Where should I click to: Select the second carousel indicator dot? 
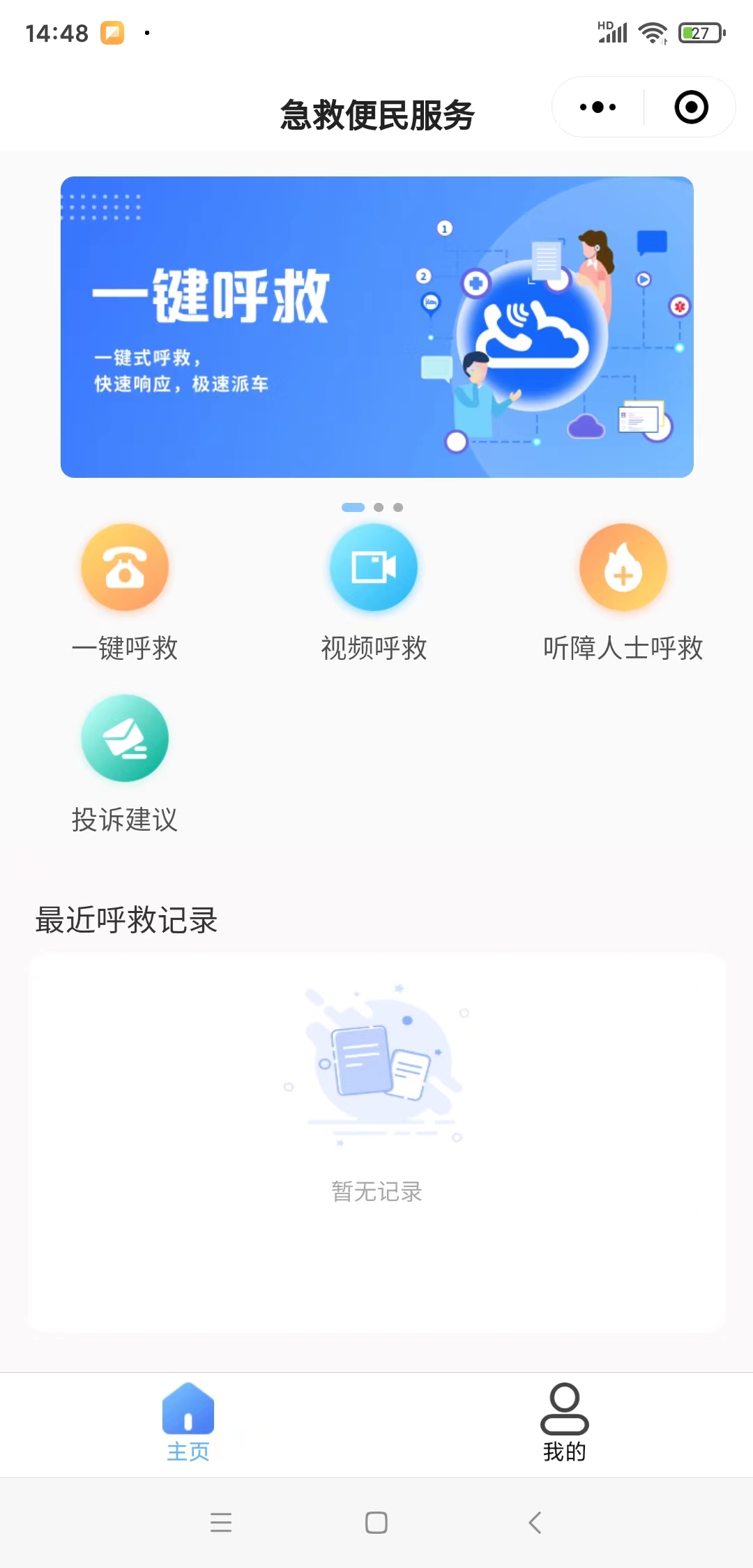[x=378, y=508]
